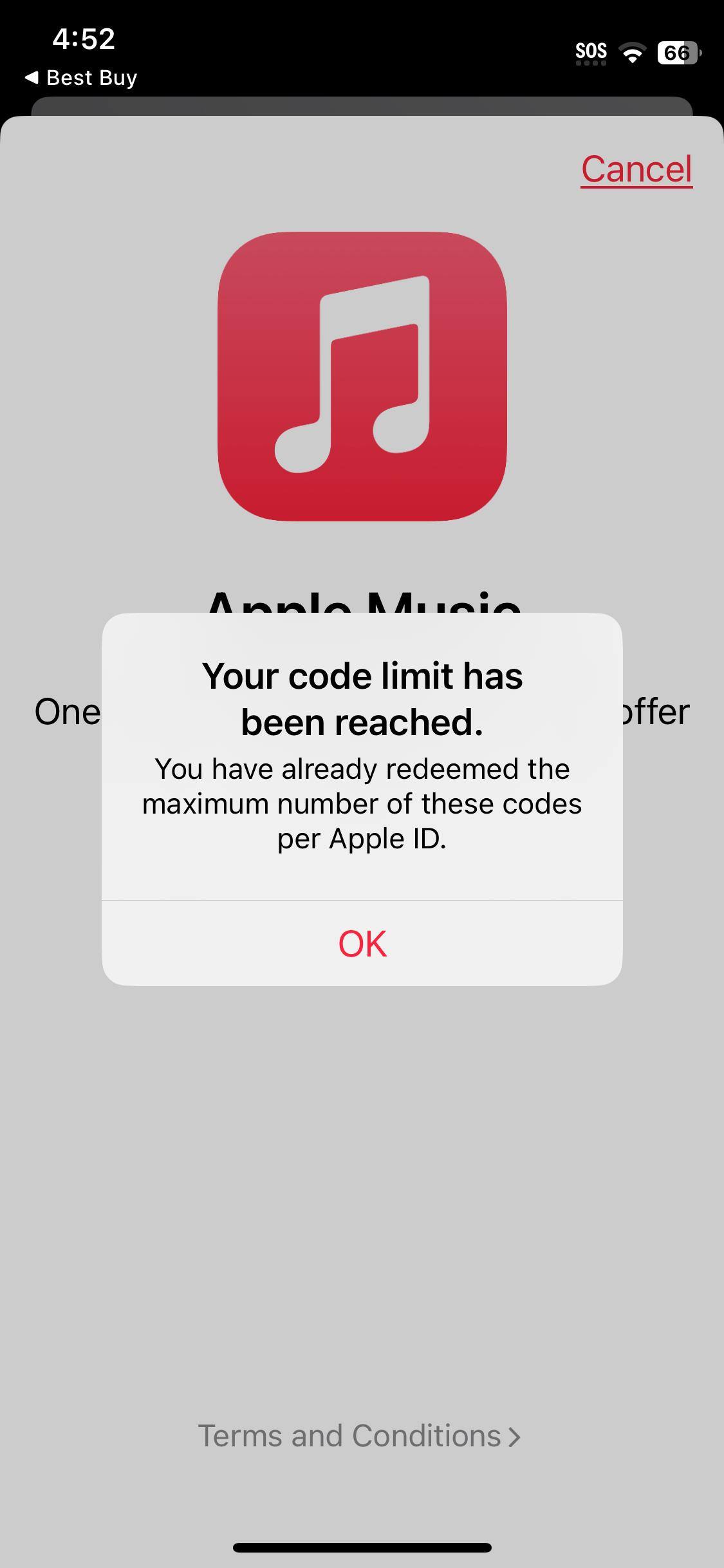The image size is (724, 1568).
Task: Tap the alert title about code limit
Action: 362,698
